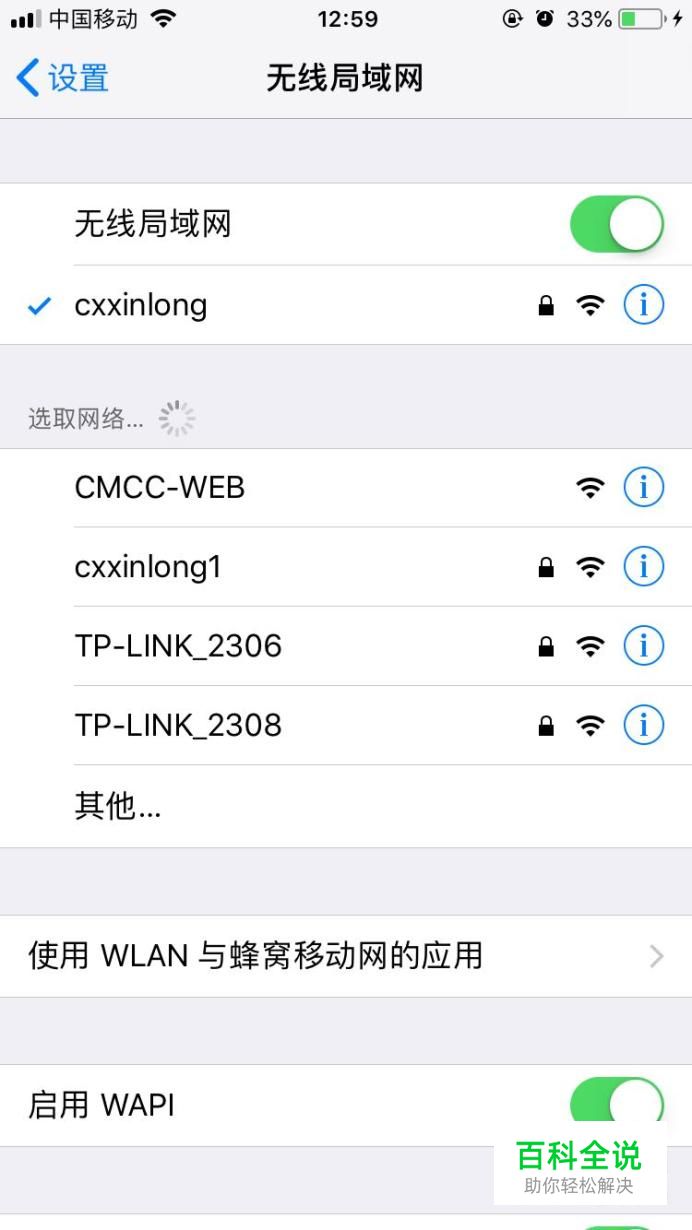The width and height of the screenshot is (692, 1230).
Task: Open 使用 WLAN 与蜂窝移动网的应用
Action: [345, 956]
